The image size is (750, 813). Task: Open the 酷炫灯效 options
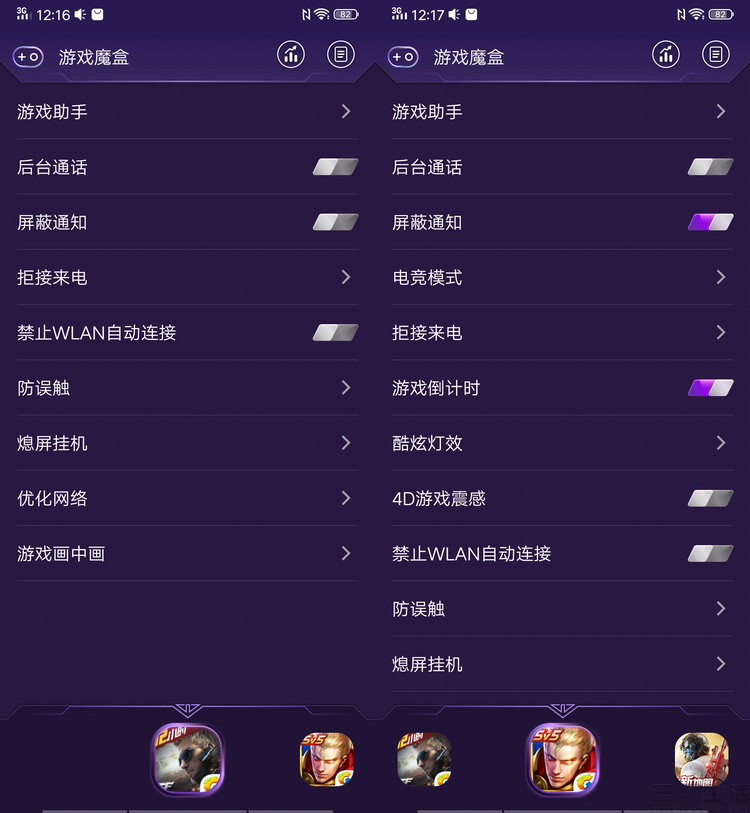[x=560, y=443]
